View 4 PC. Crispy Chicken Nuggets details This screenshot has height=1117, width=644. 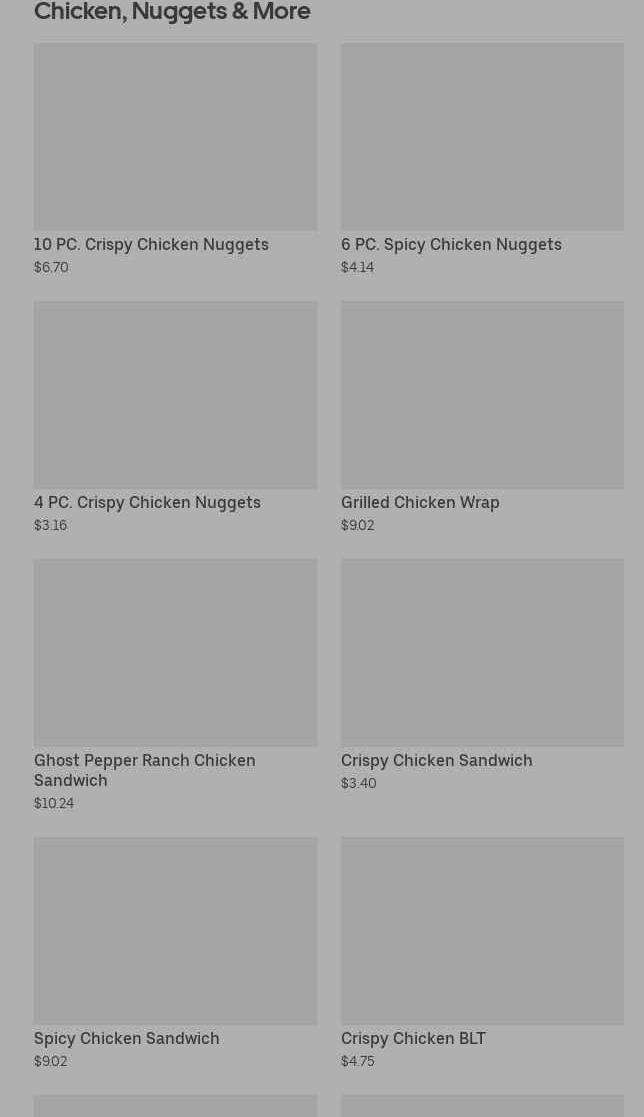pyautogui.click(x=175, y=417)
